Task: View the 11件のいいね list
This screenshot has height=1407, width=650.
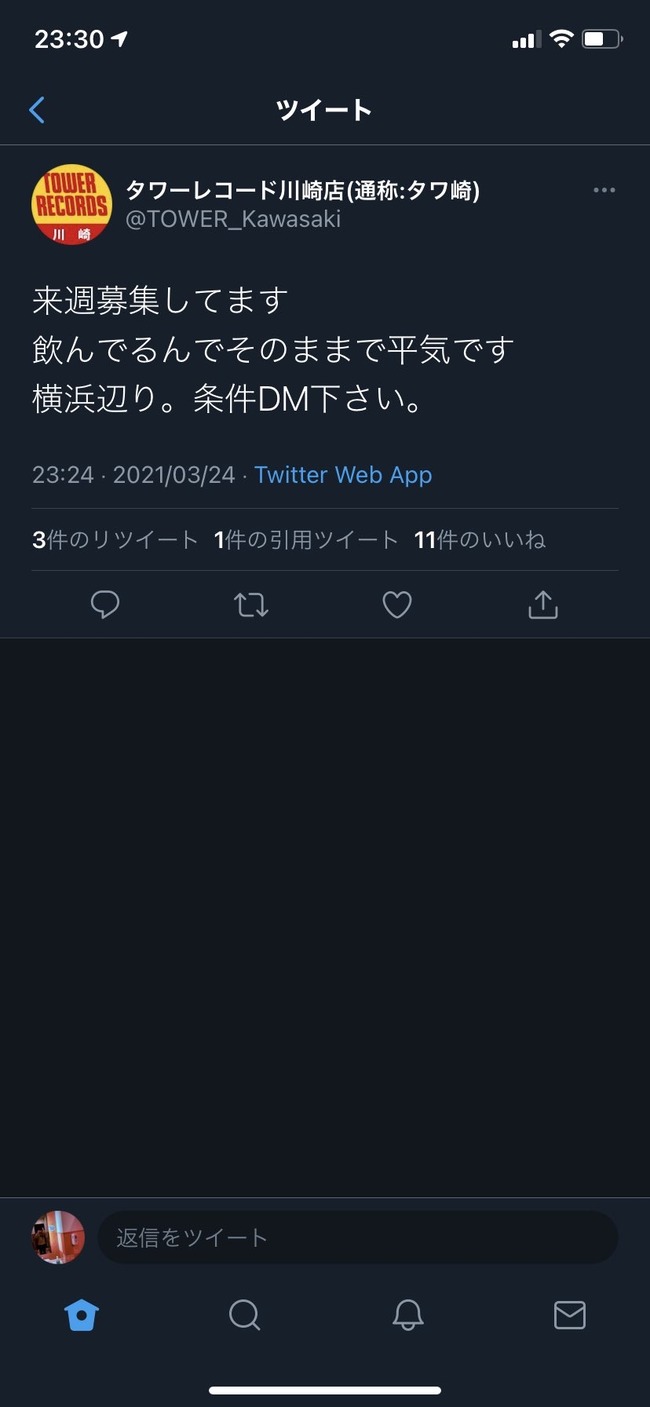Action: [x=479, y=540]
